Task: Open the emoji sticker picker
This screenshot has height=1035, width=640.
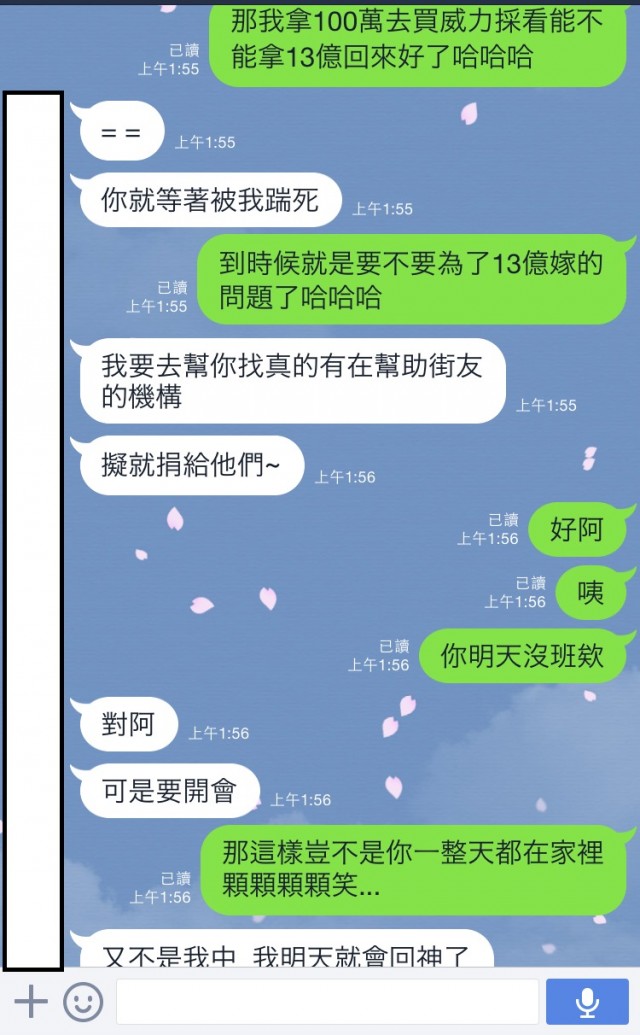Action: point(83,1001)
